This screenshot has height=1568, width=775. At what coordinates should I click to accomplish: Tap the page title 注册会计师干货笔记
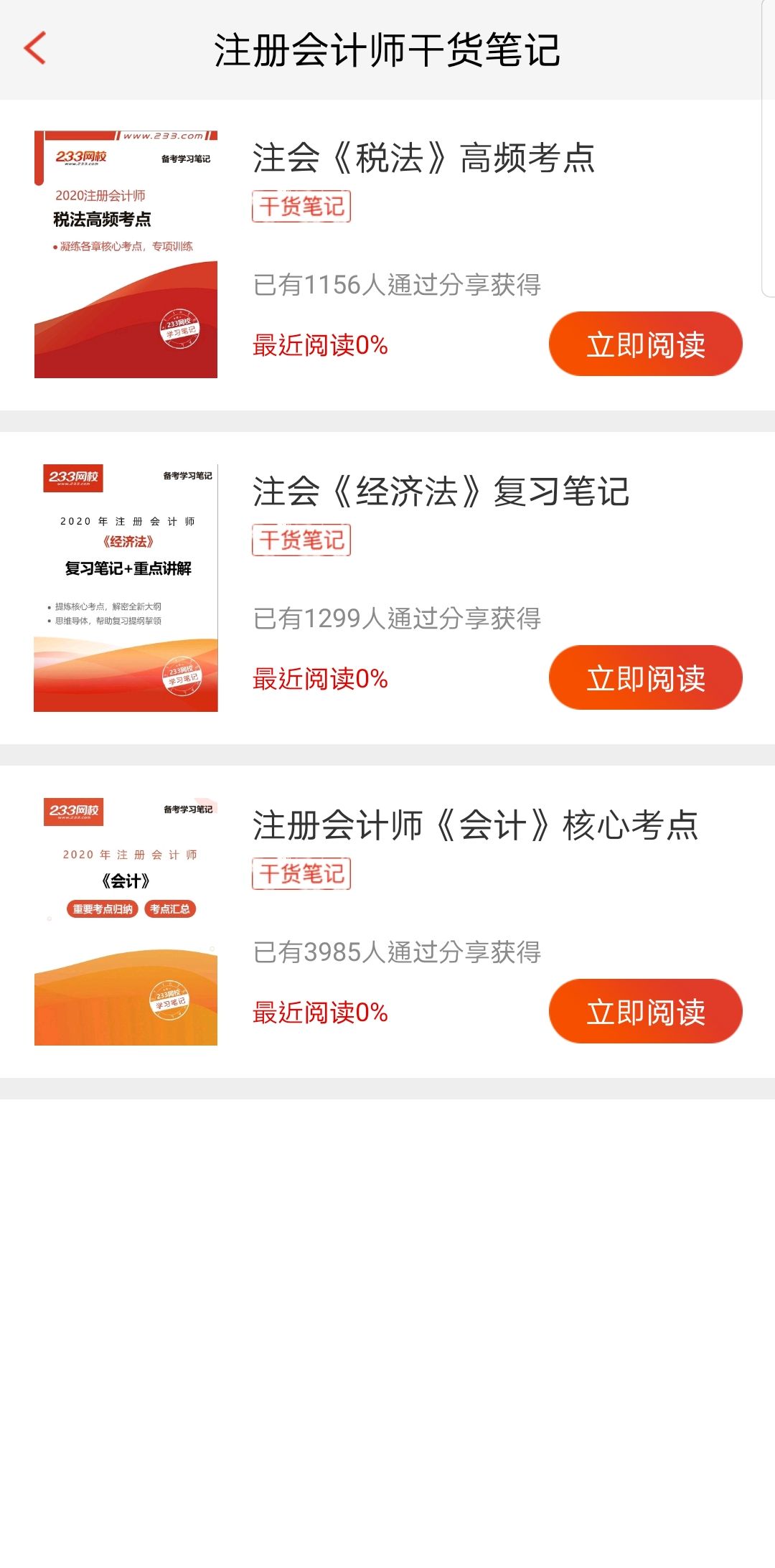pyautogui.click(x=387, y=47)
